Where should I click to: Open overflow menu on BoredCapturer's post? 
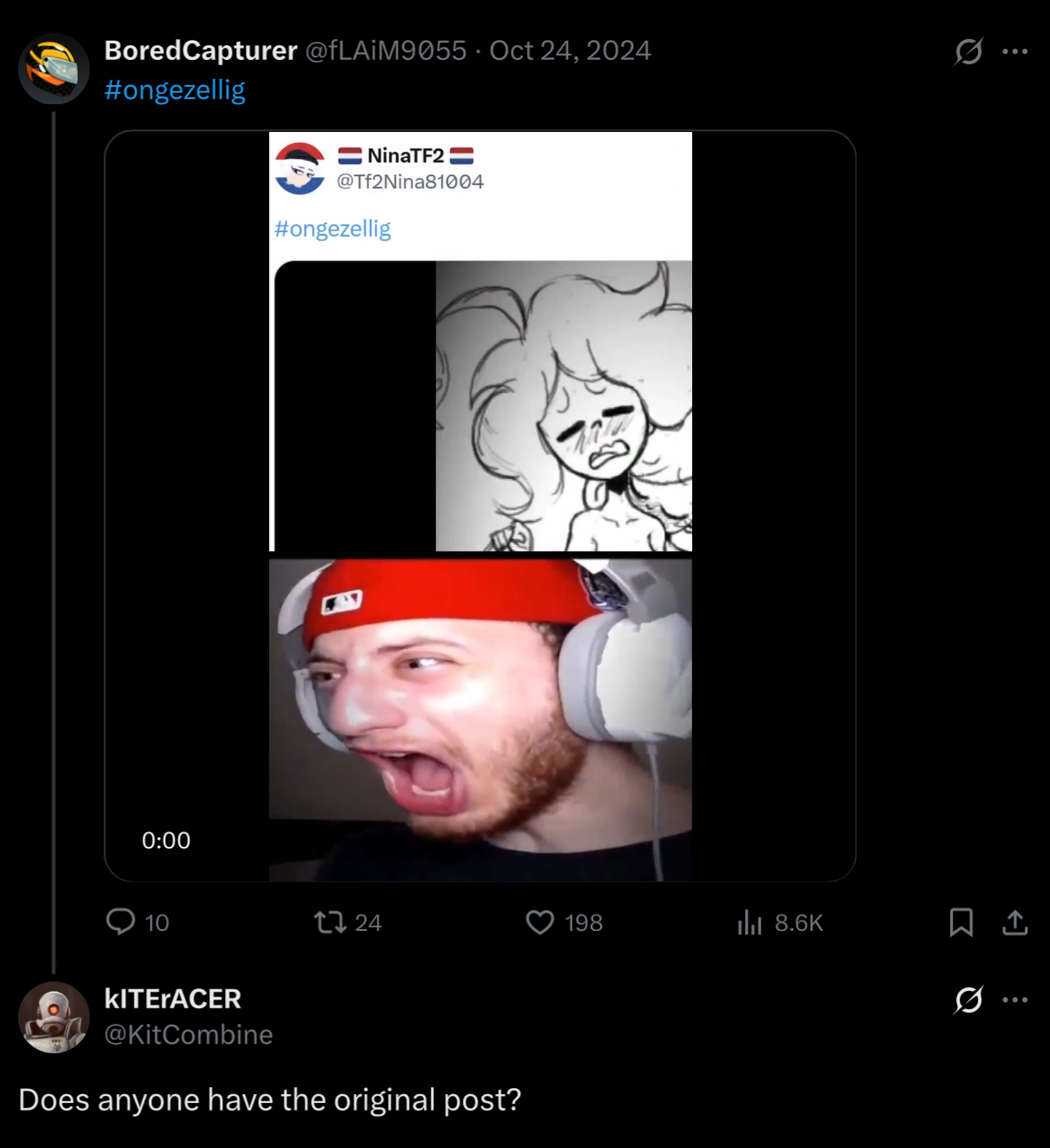[x=1014, y=51]
